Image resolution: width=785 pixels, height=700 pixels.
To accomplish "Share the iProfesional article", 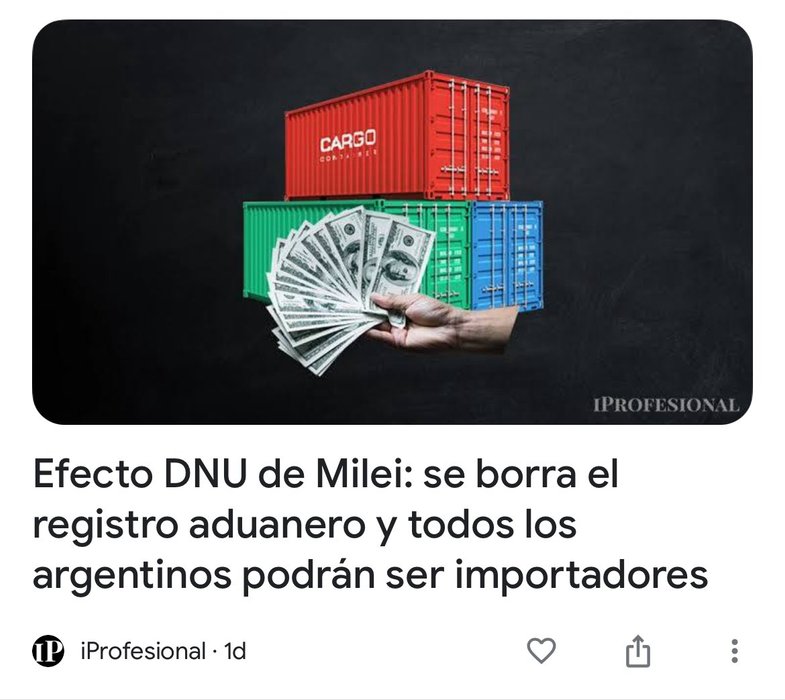I will coord(638,652).
